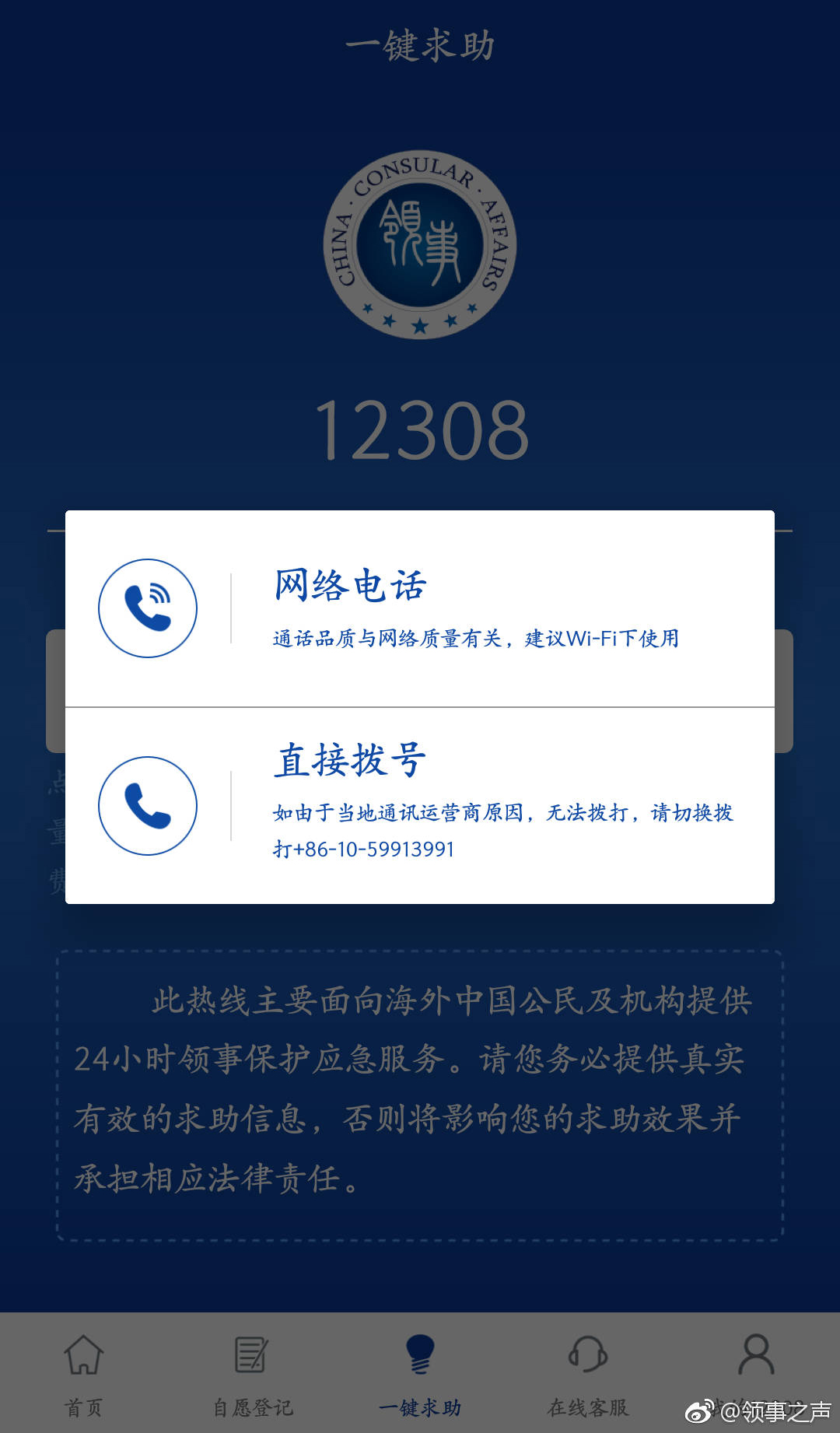Open the 自愿登记 registration tab
The image size is (840, 1433).
click(253, 1373)
